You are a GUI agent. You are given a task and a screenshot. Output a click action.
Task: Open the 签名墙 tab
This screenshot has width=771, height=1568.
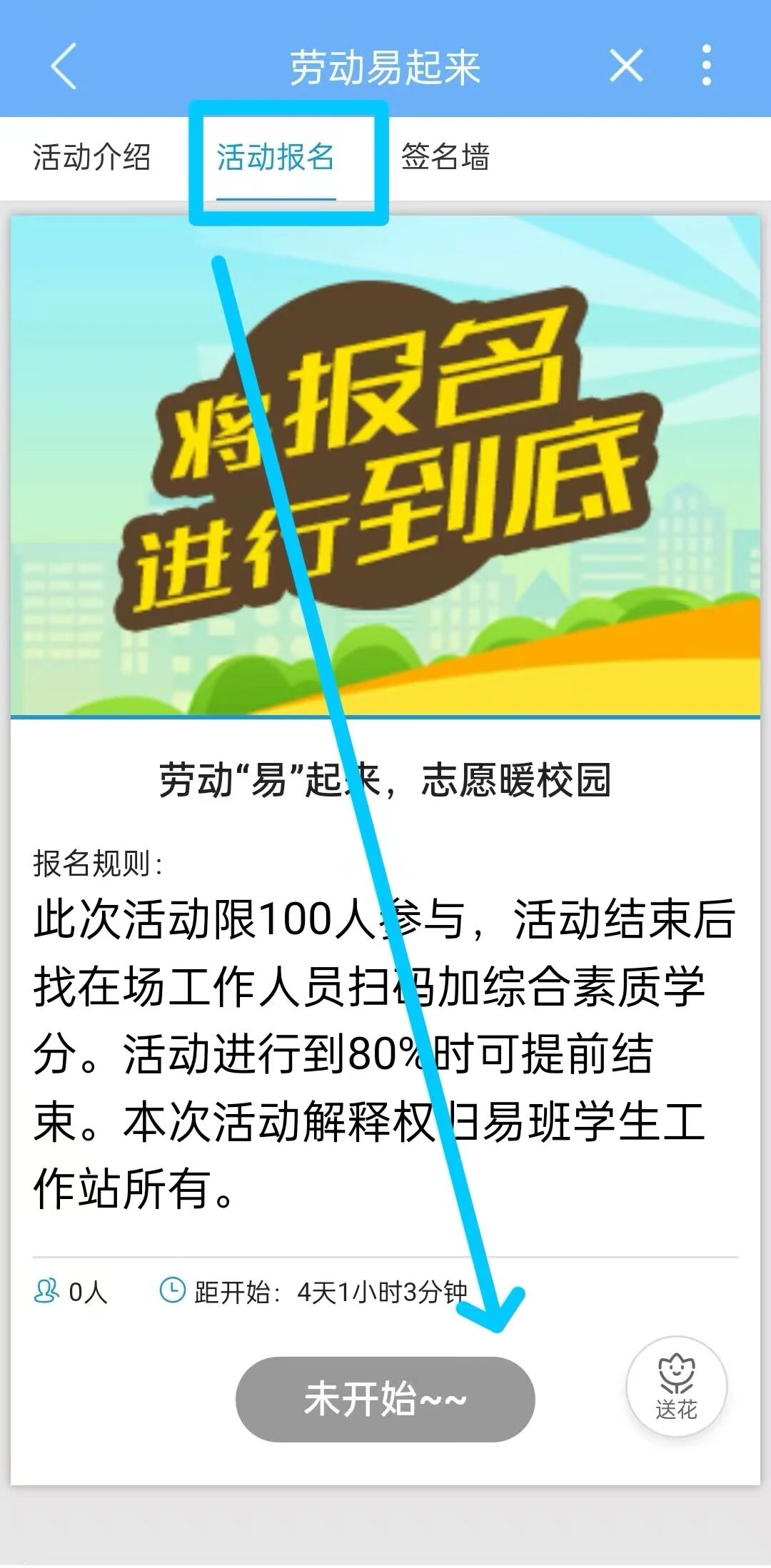click(x=445, y=157)
